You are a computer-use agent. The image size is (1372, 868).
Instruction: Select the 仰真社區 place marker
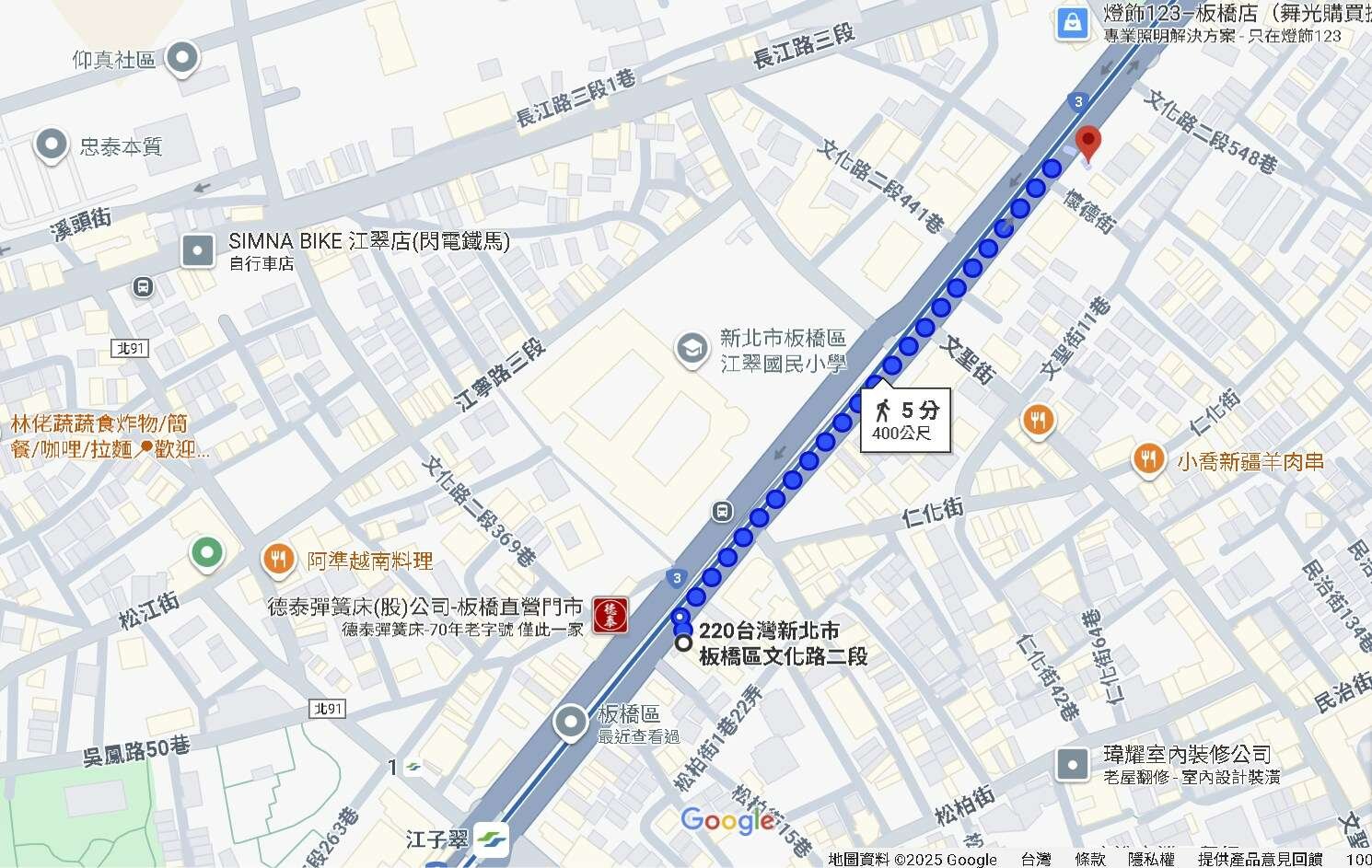coord(182,58)
